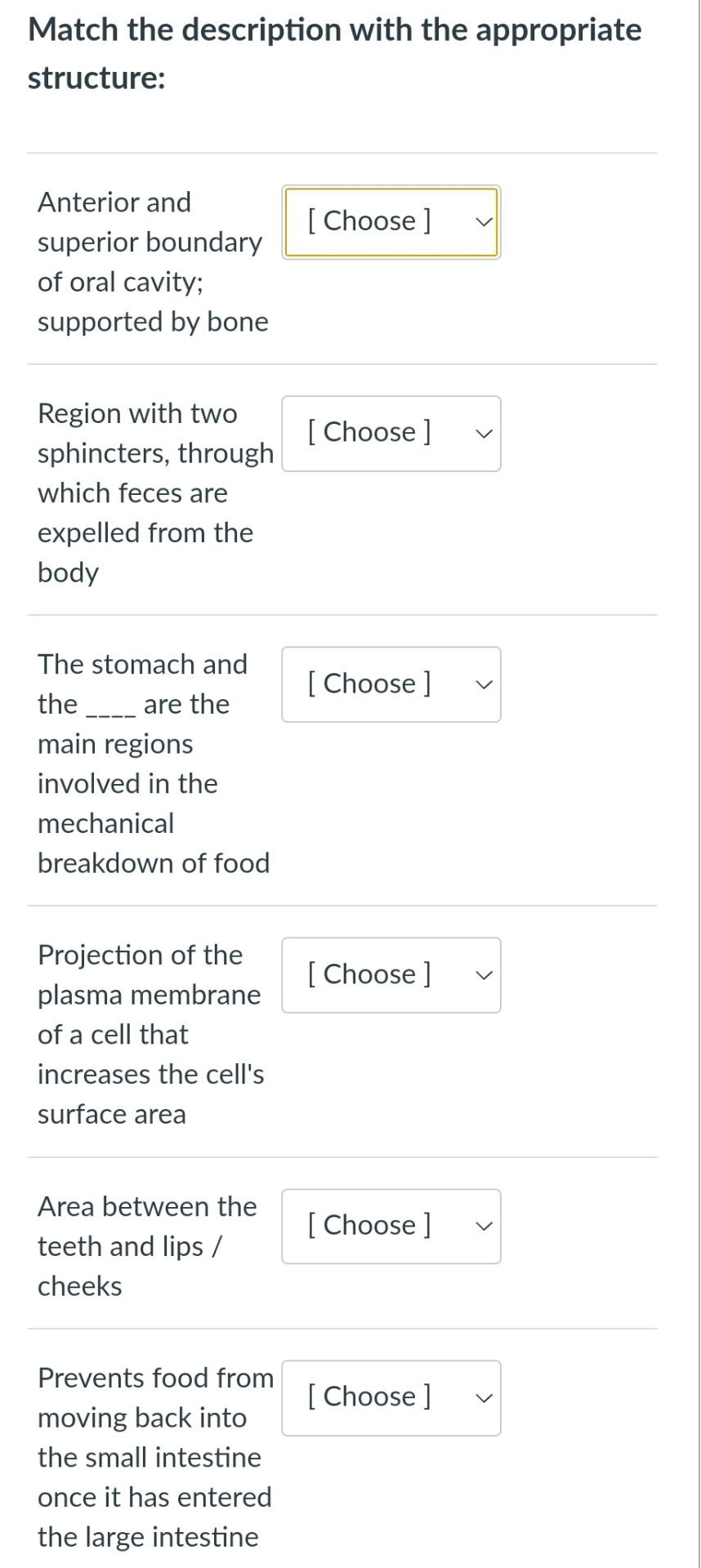Viewport: 701px width, 1568px height.
Task: Choose answer for region with two sphincters
Action: tap(391, 434)
